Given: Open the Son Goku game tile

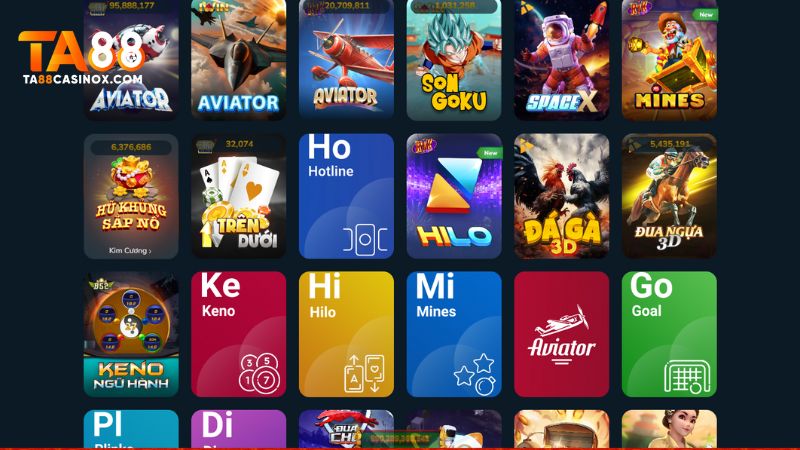Looking at the screenshot, I should pyautogui.click(x=454, y=60).
